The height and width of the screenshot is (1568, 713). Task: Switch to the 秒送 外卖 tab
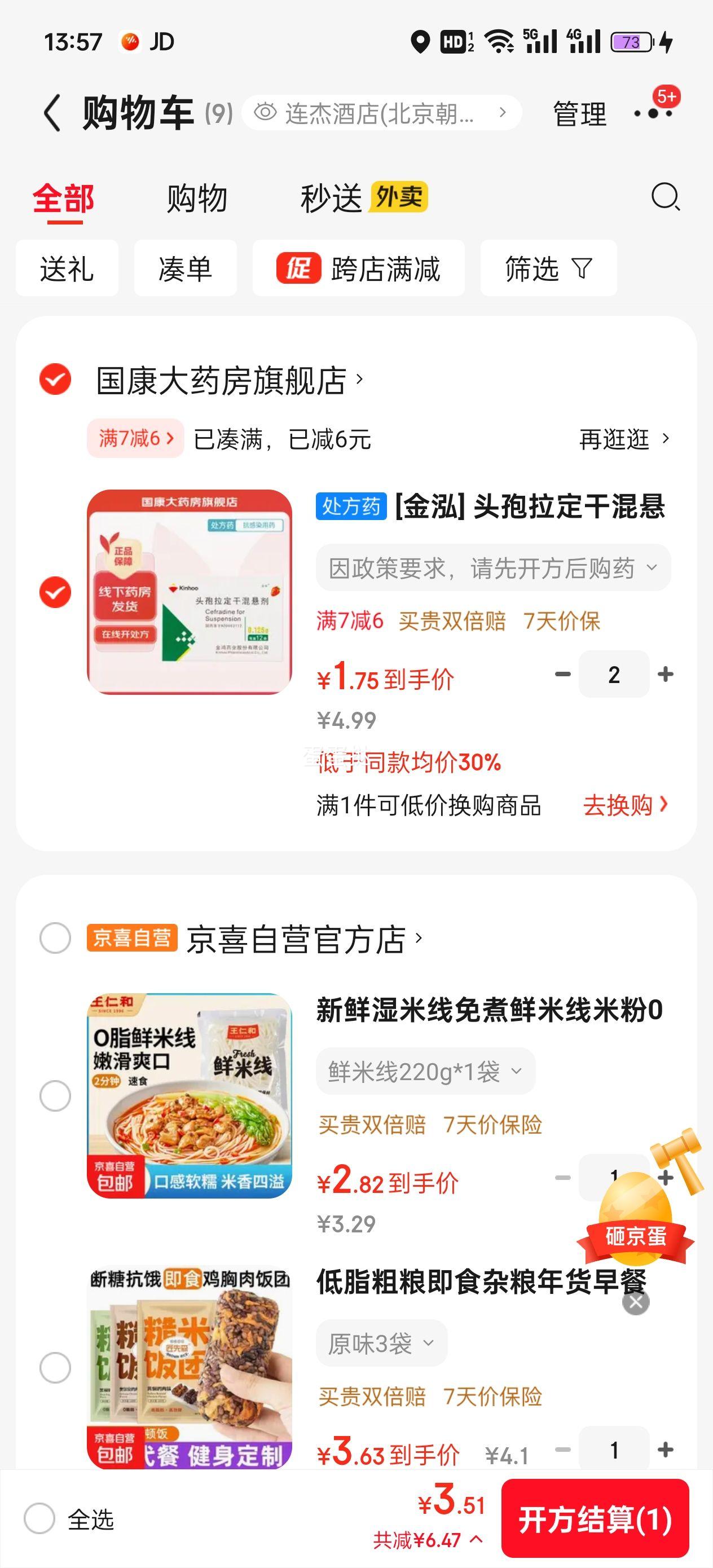click(363, 199)
